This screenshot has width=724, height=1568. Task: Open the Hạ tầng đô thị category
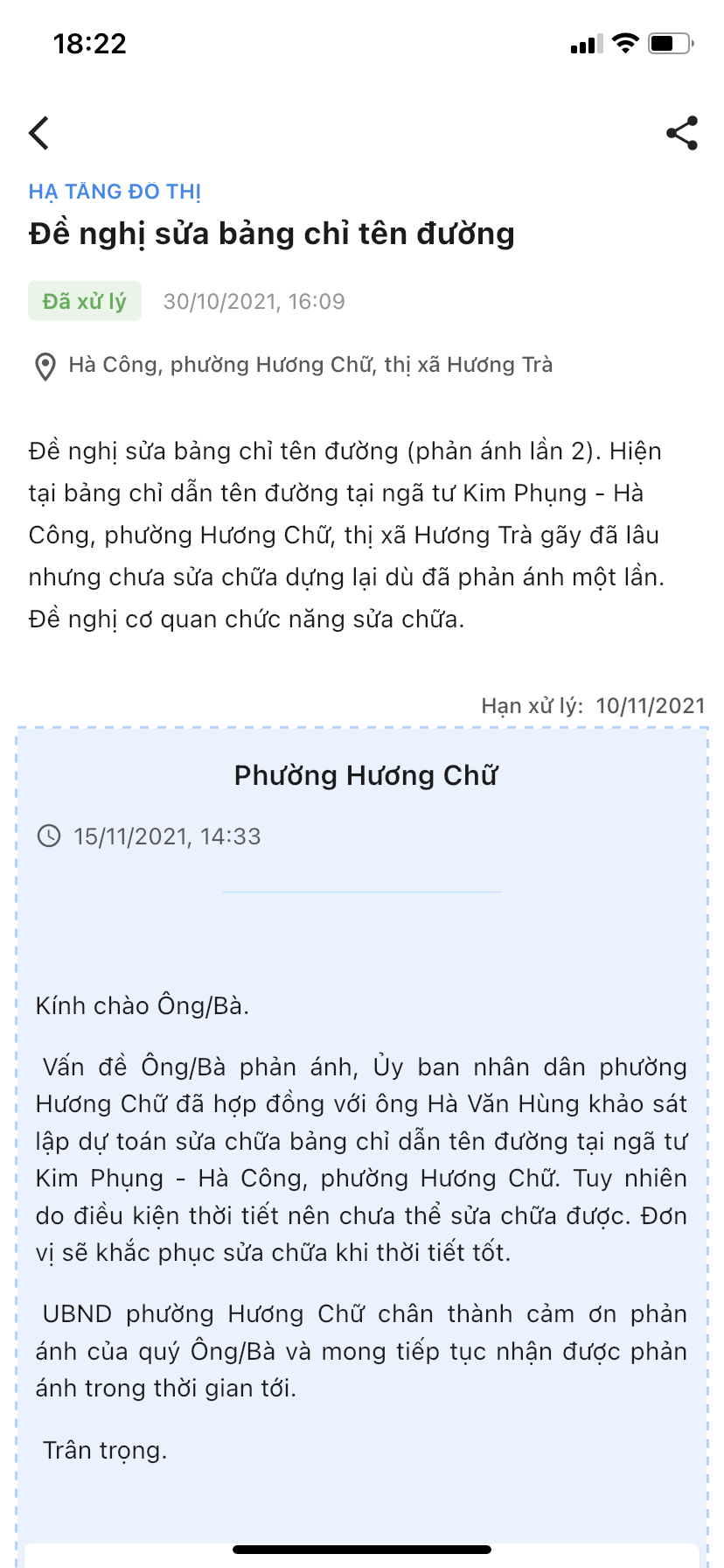(115, 192)
